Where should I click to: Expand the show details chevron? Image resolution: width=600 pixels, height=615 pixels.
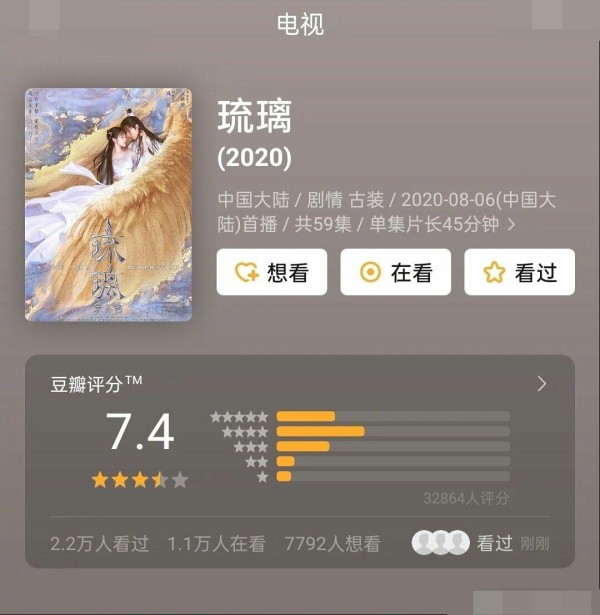tap(512, 225)
